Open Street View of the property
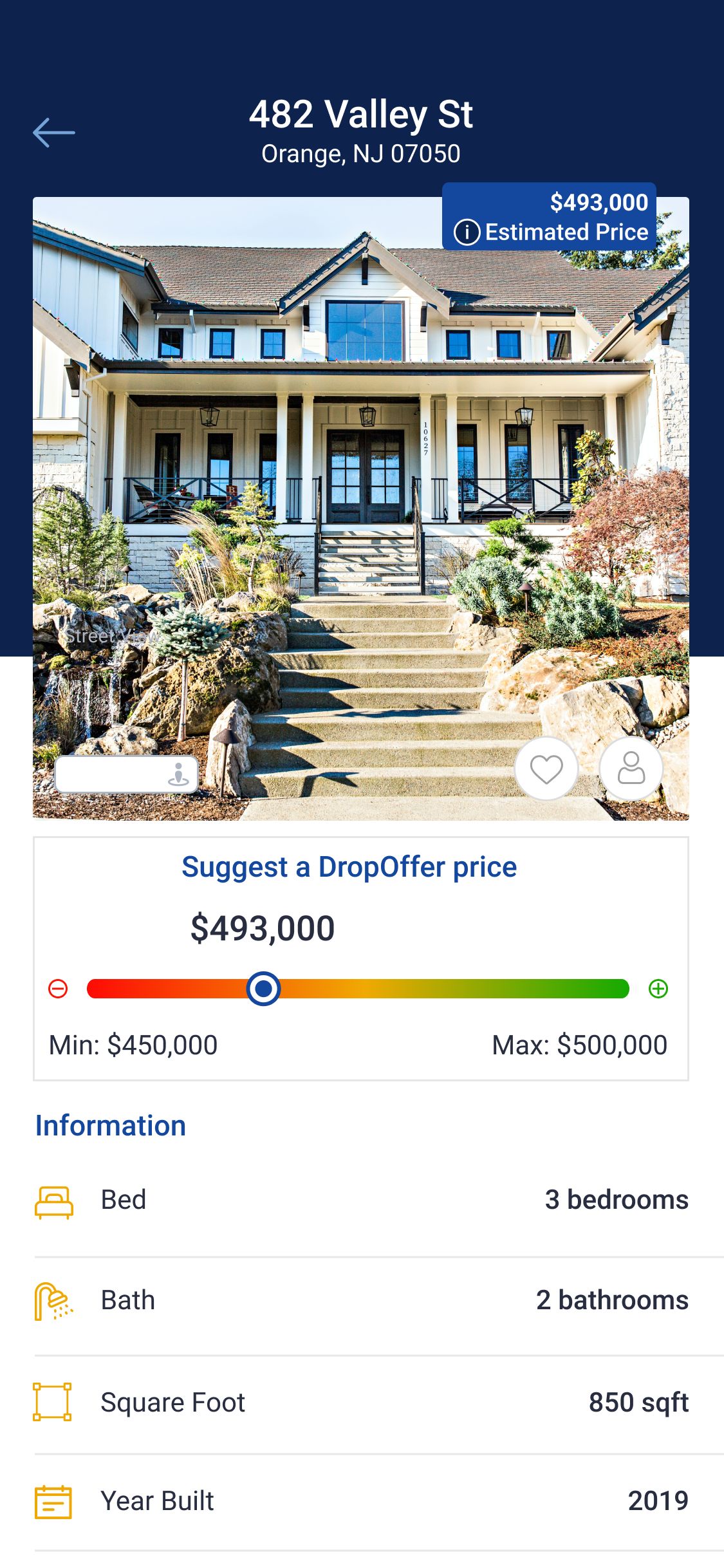Screen dimensions: 724x1568 127,774
